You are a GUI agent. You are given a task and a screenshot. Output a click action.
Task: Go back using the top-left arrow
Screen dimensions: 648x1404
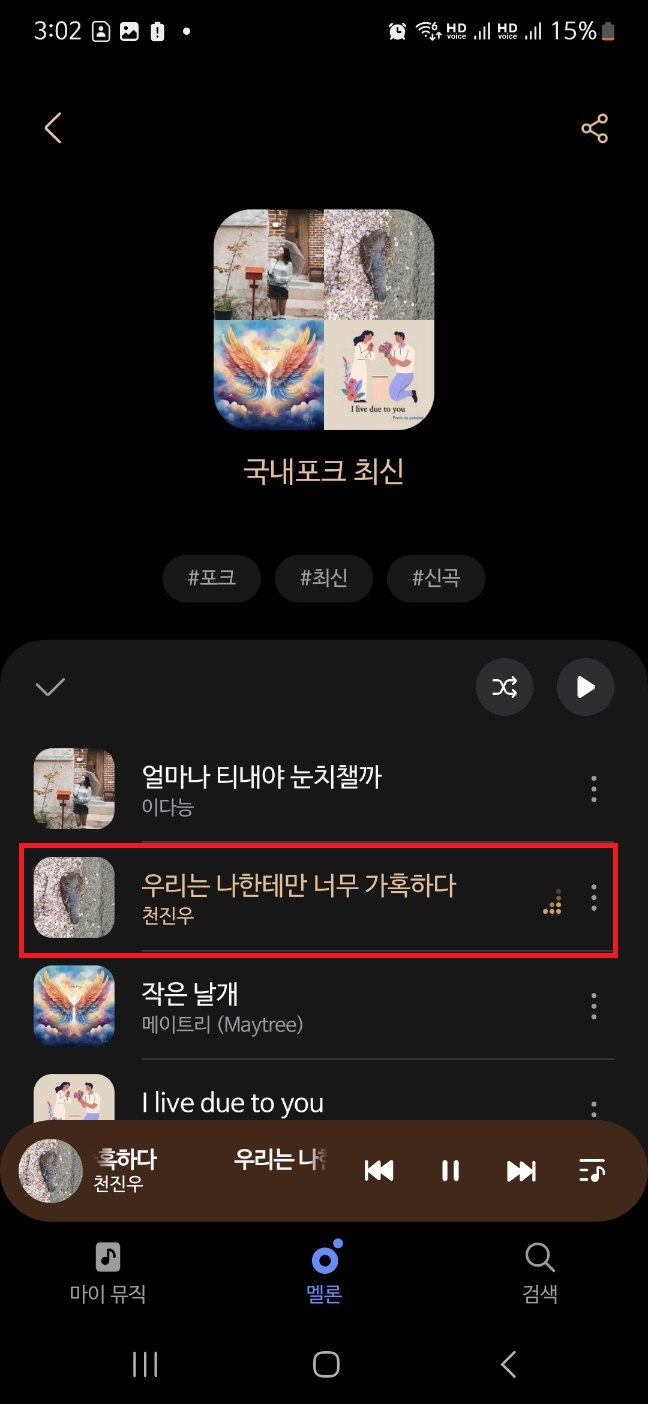pyautogui.click(x=53, y=128)
